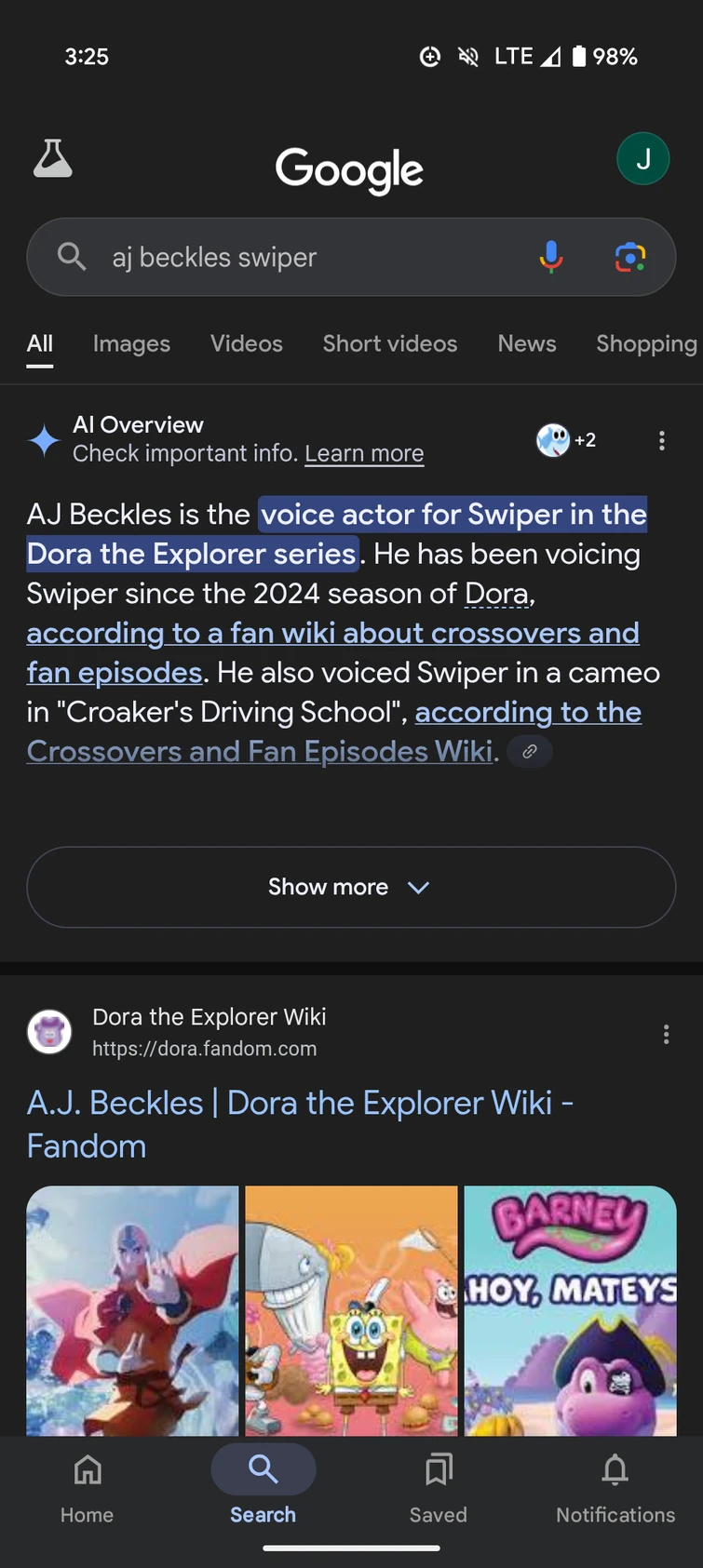
Task: Open Search Labs via the flask icon
Action: pyautogui.click(x=52, y=158)
